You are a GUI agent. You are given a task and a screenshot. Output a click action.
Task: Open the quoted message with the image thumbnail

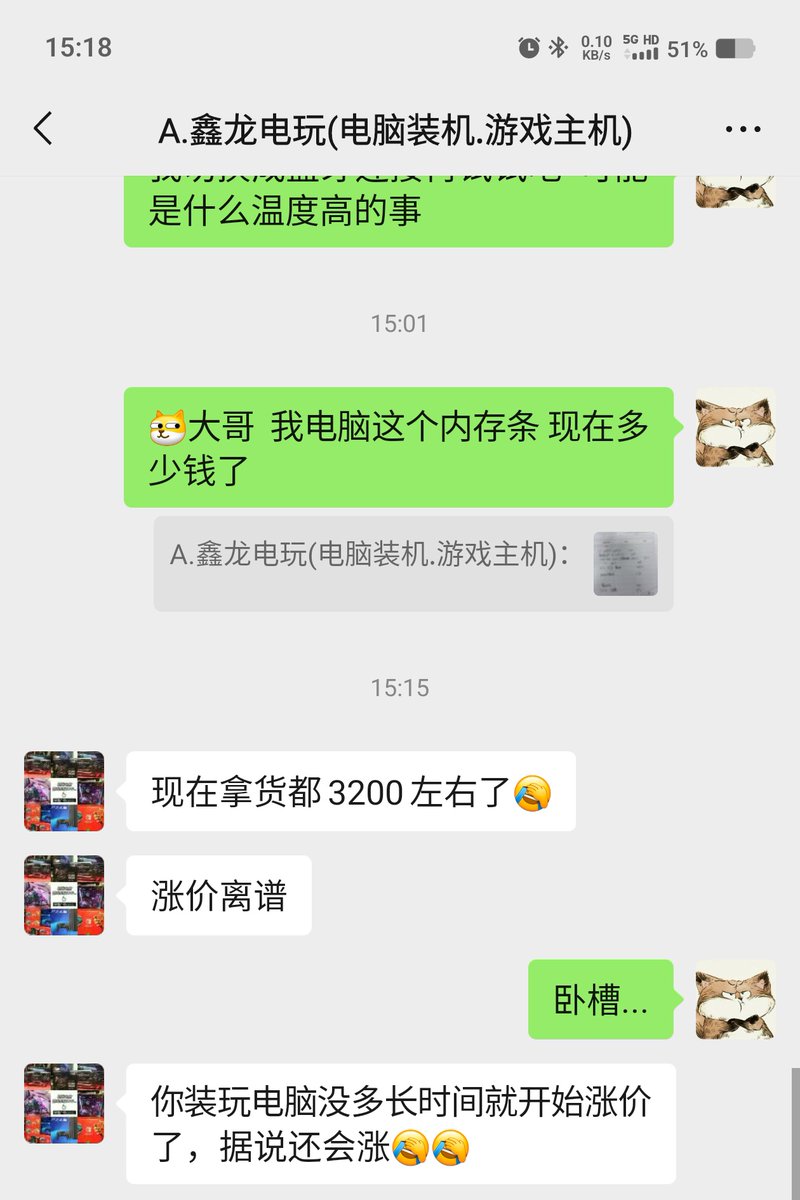(x=413, y=563)
